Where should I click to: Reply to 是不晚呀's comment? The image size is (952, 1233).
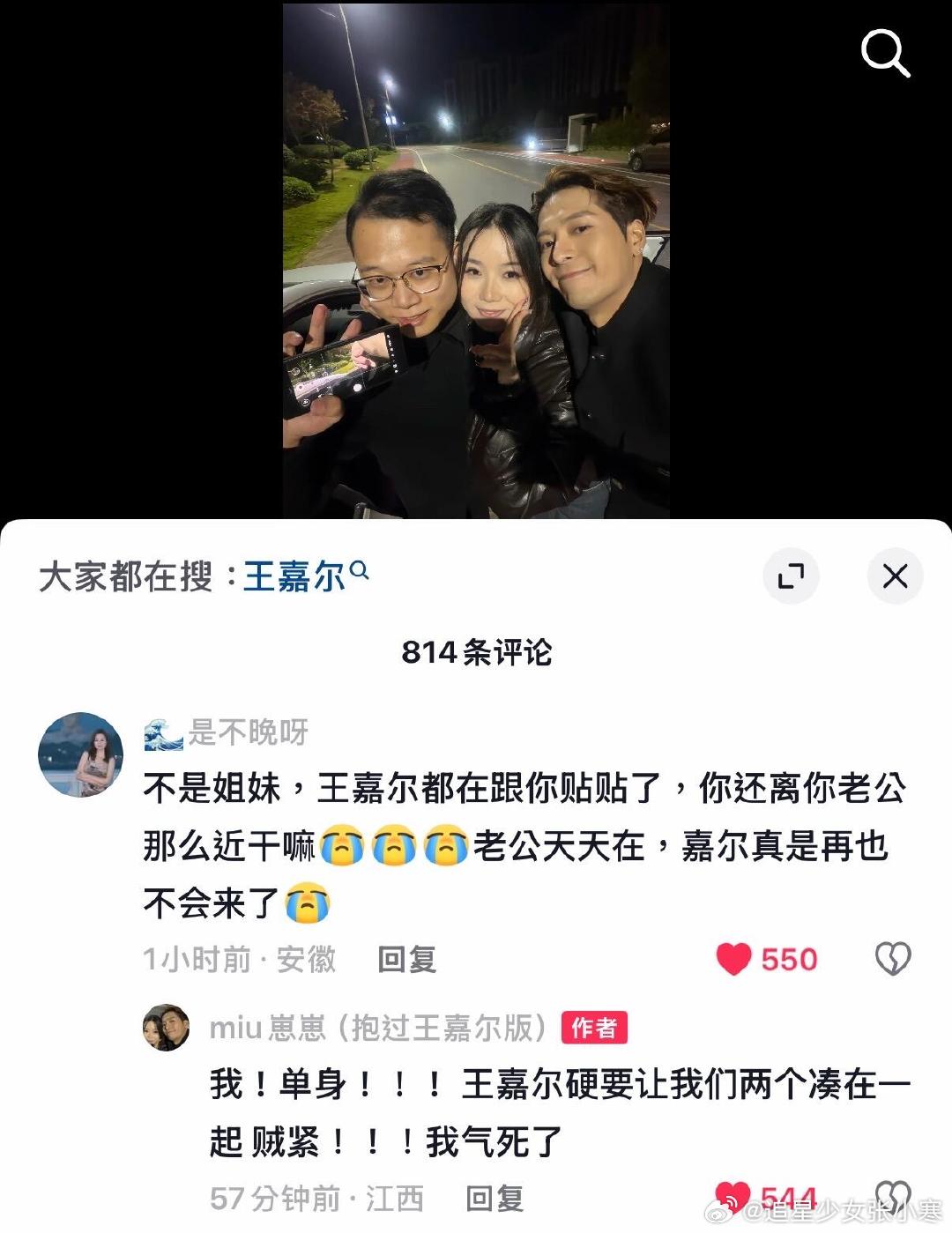[x=407, y=962]
